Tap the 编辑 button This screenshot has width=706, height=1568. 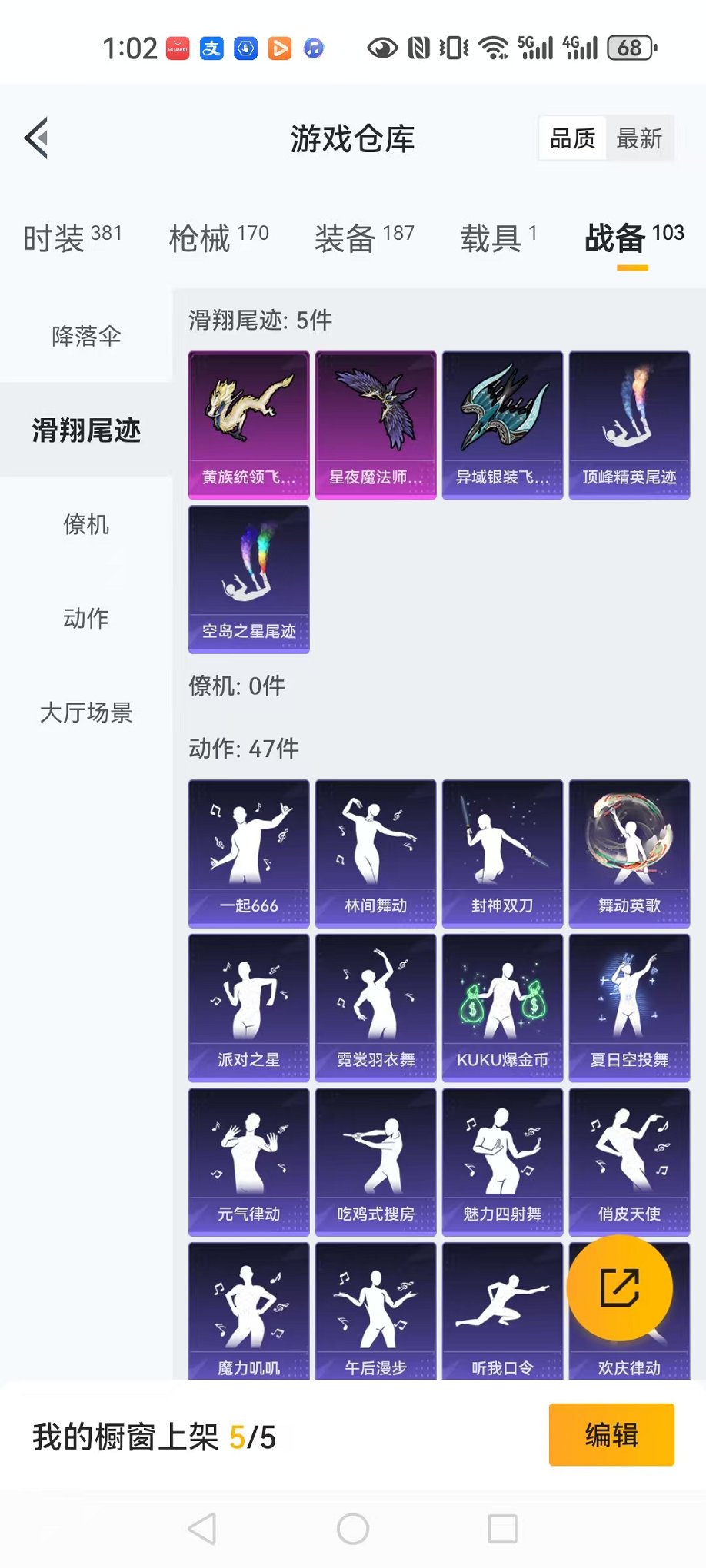pyautogui.click(x=611, y=1436)
